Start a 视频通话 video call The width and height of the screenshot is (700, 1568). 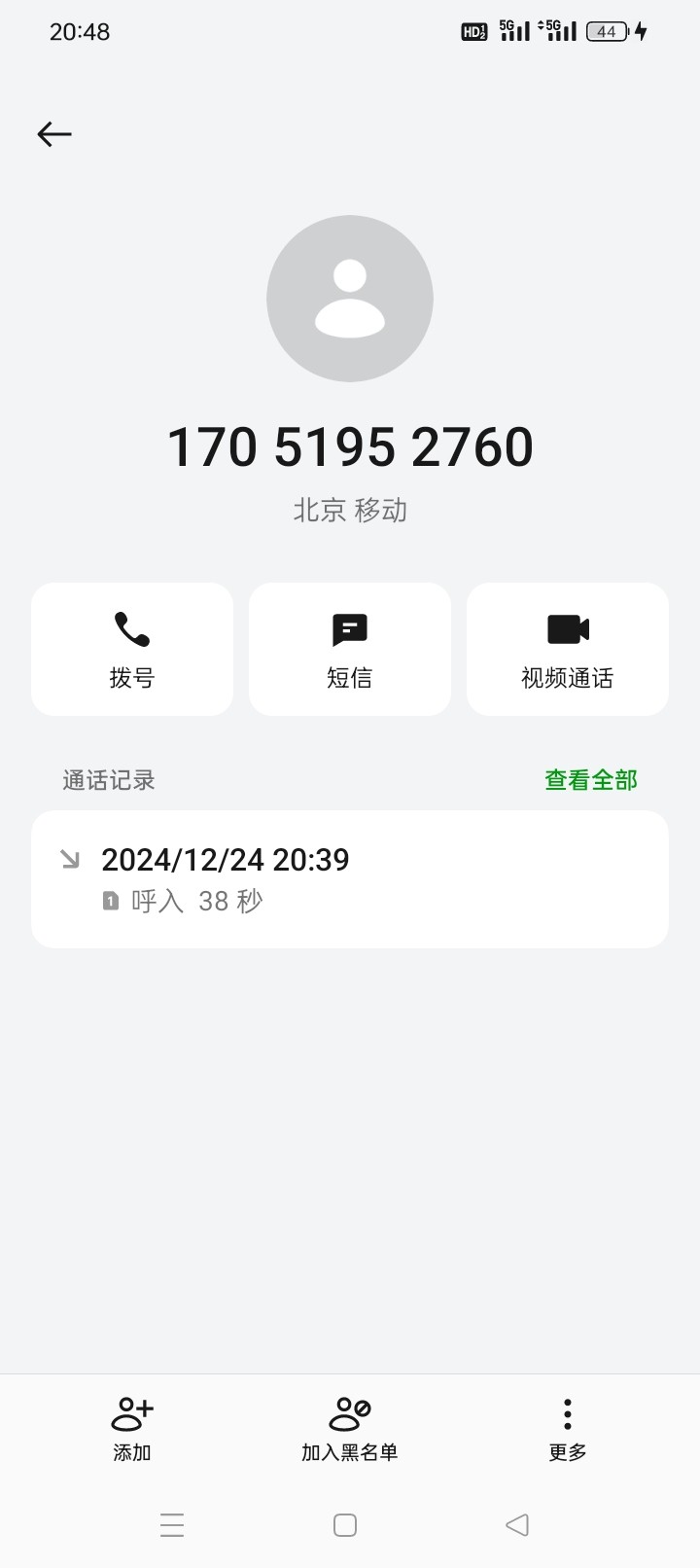click(568, 649)
